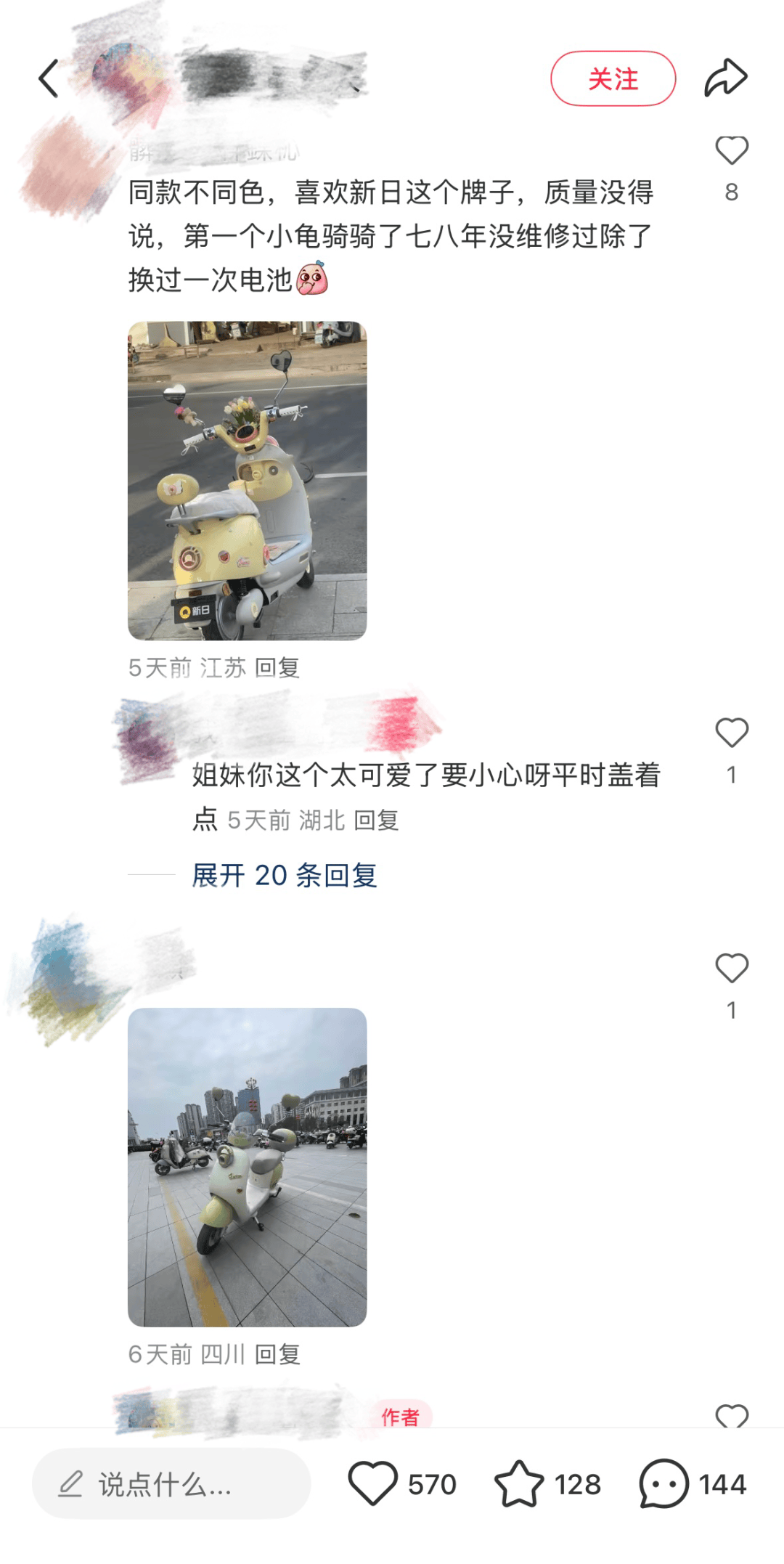The width and height of the screenshot is (784, 1564).
Task: Open the 说点什么 comment box
Action: pos(171,1484)
